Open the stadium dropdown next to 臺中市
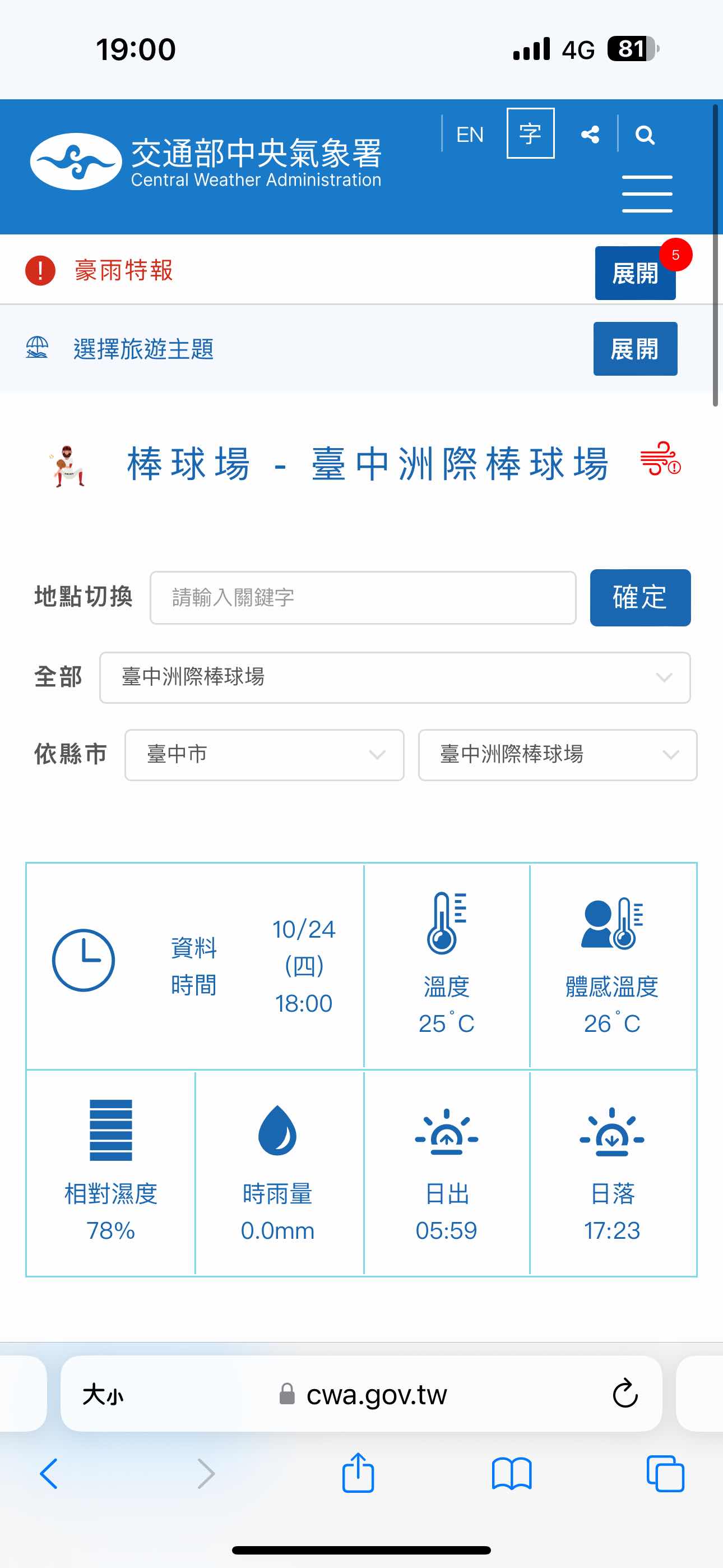This screenshot has height=1568, width=723. pos(557,755)
